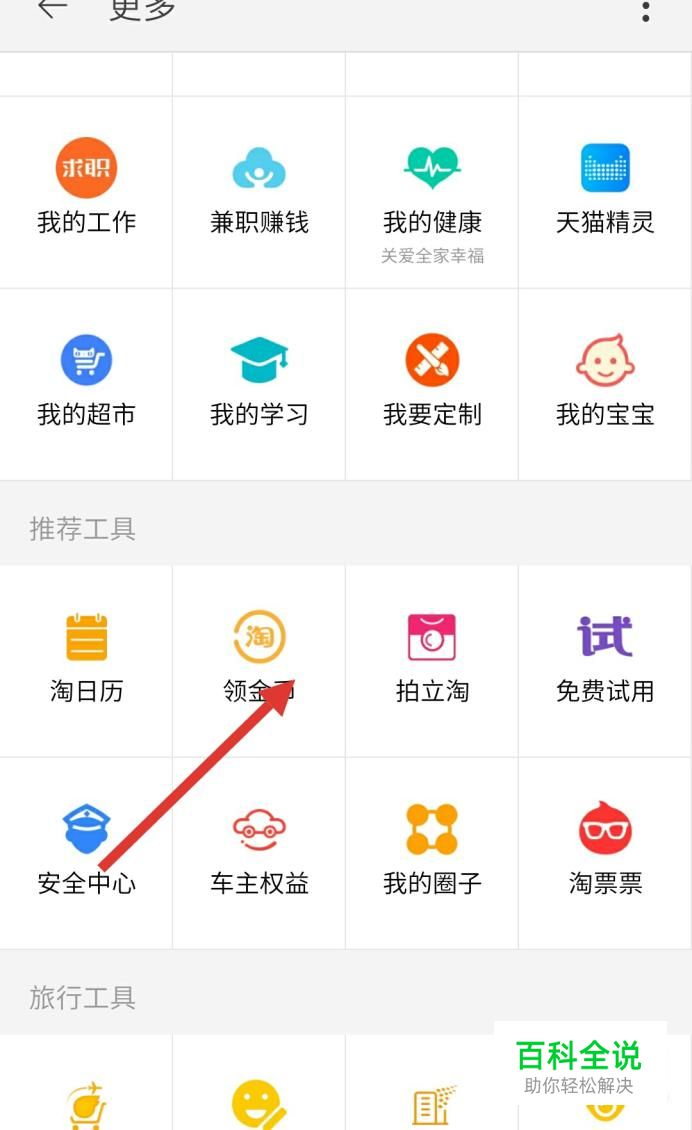Open 我的超市 supermarket

[x=86, y=384]
